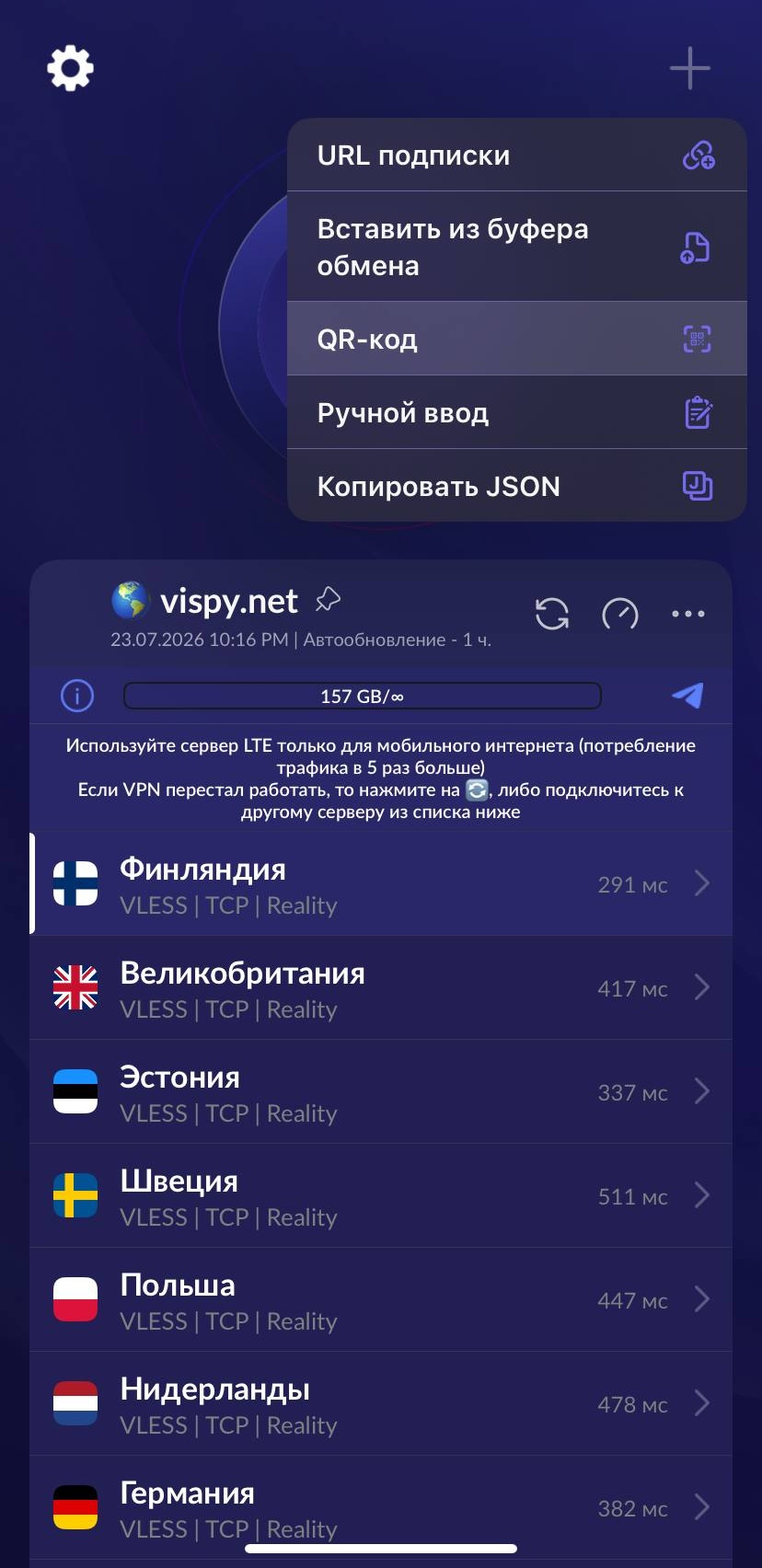Screen dimensions: 762x1568
Task: Pick the Польша server
Action: tap(381, 1300)
